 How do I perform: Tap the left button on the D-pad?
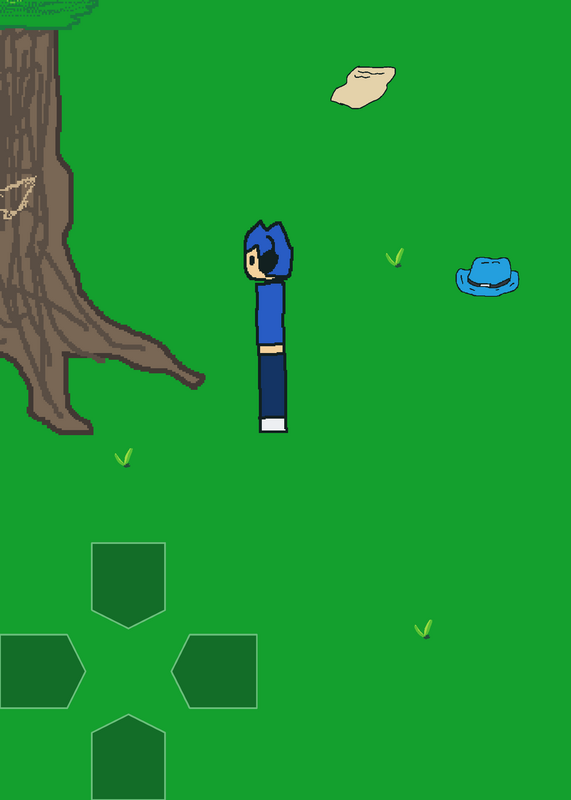[x=42, y=671]
